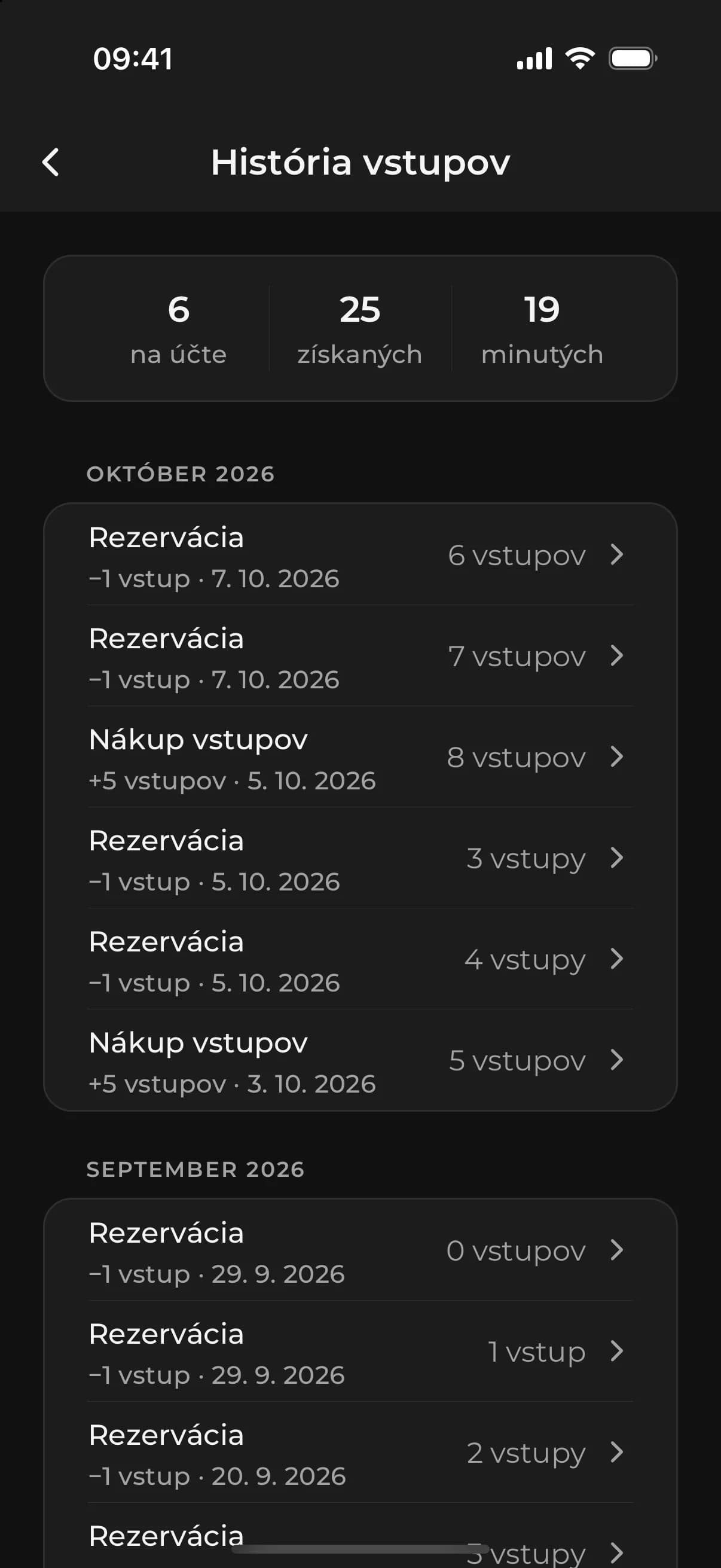This screenshot has height=1568, width=721.
Task: Go back from História vstupov
Action: (51, 163)
